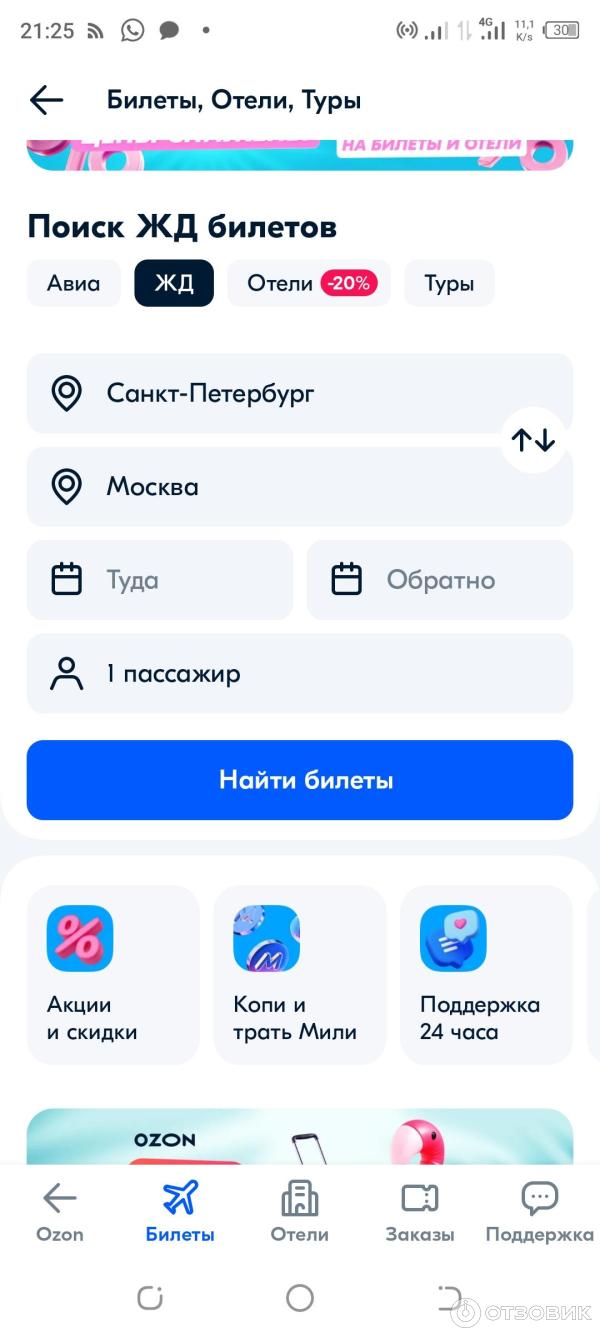This screenshot has height=1338, width=600.
Task: Open the Копи и трать Мили card
Action: tap(299, 975)
